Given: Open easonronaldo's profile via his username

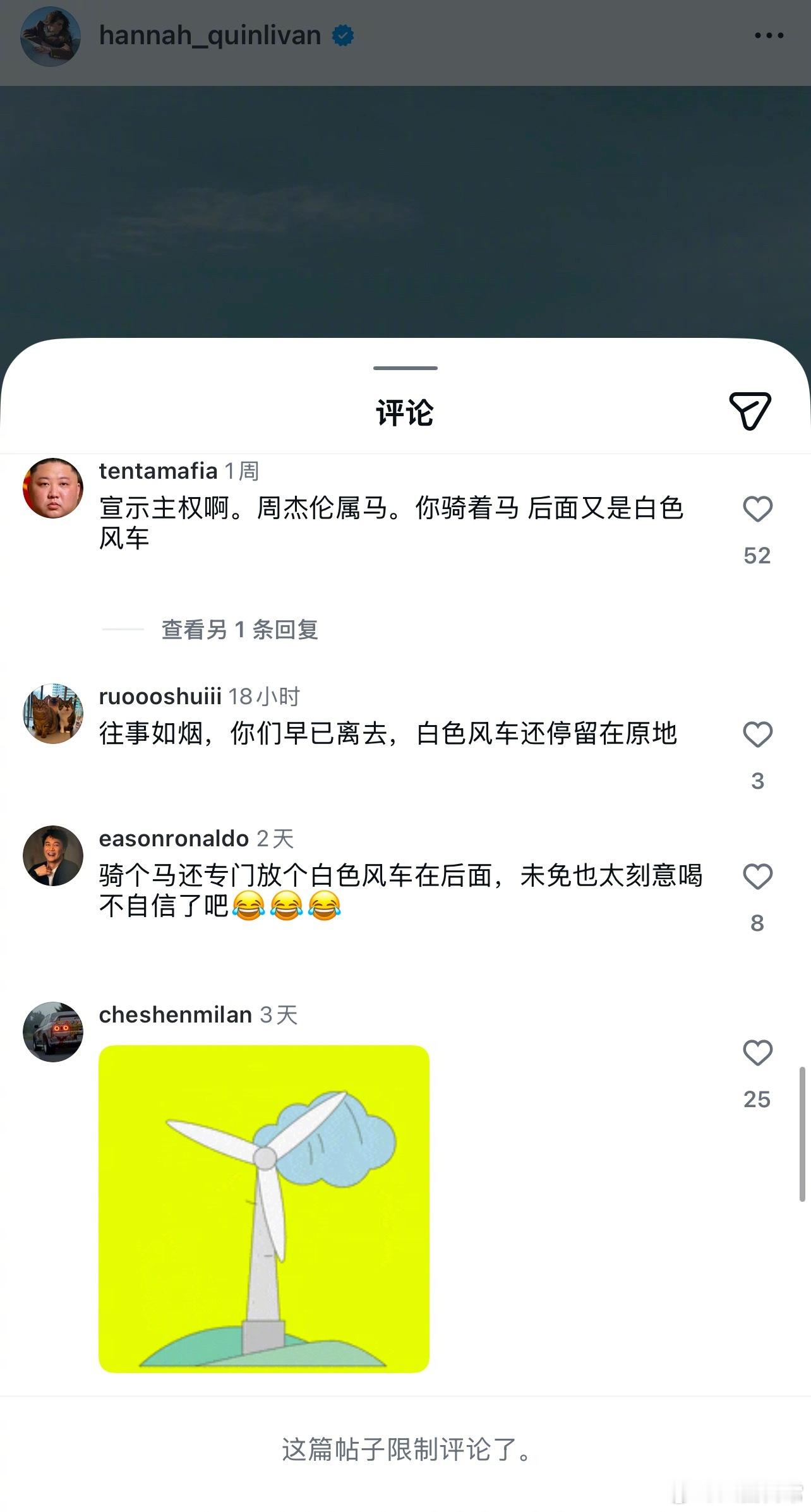Looking at the screenshot, I should tap(172, 839).
